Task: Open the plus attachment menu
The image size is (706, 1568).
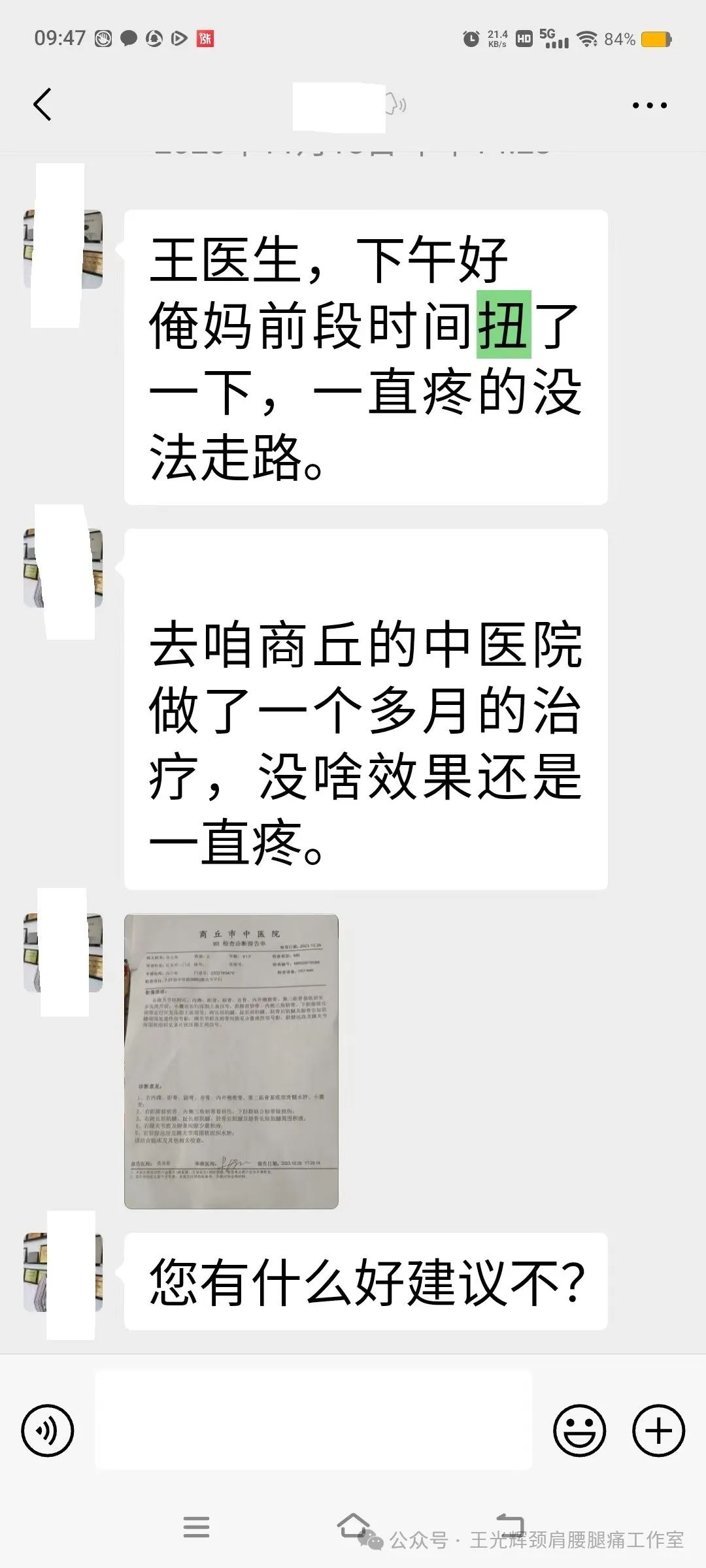Action: 658,1430
